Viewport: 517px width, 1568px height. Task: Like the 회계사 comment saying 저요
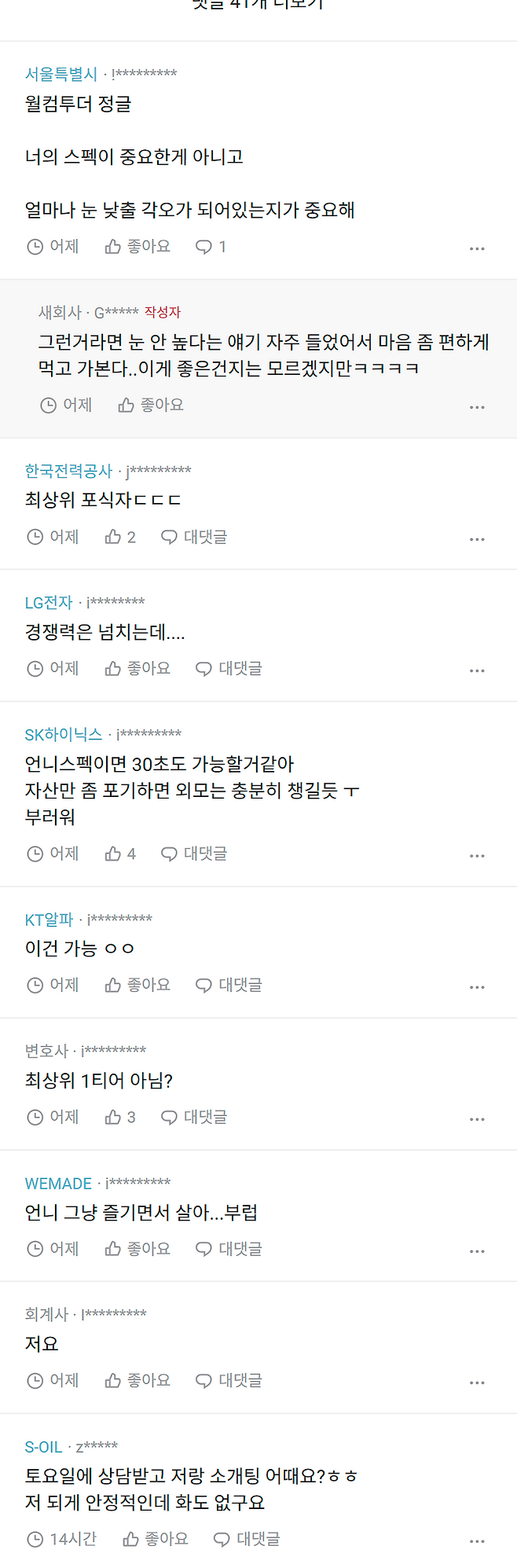pyautogui.click(x=137, y=1380)
